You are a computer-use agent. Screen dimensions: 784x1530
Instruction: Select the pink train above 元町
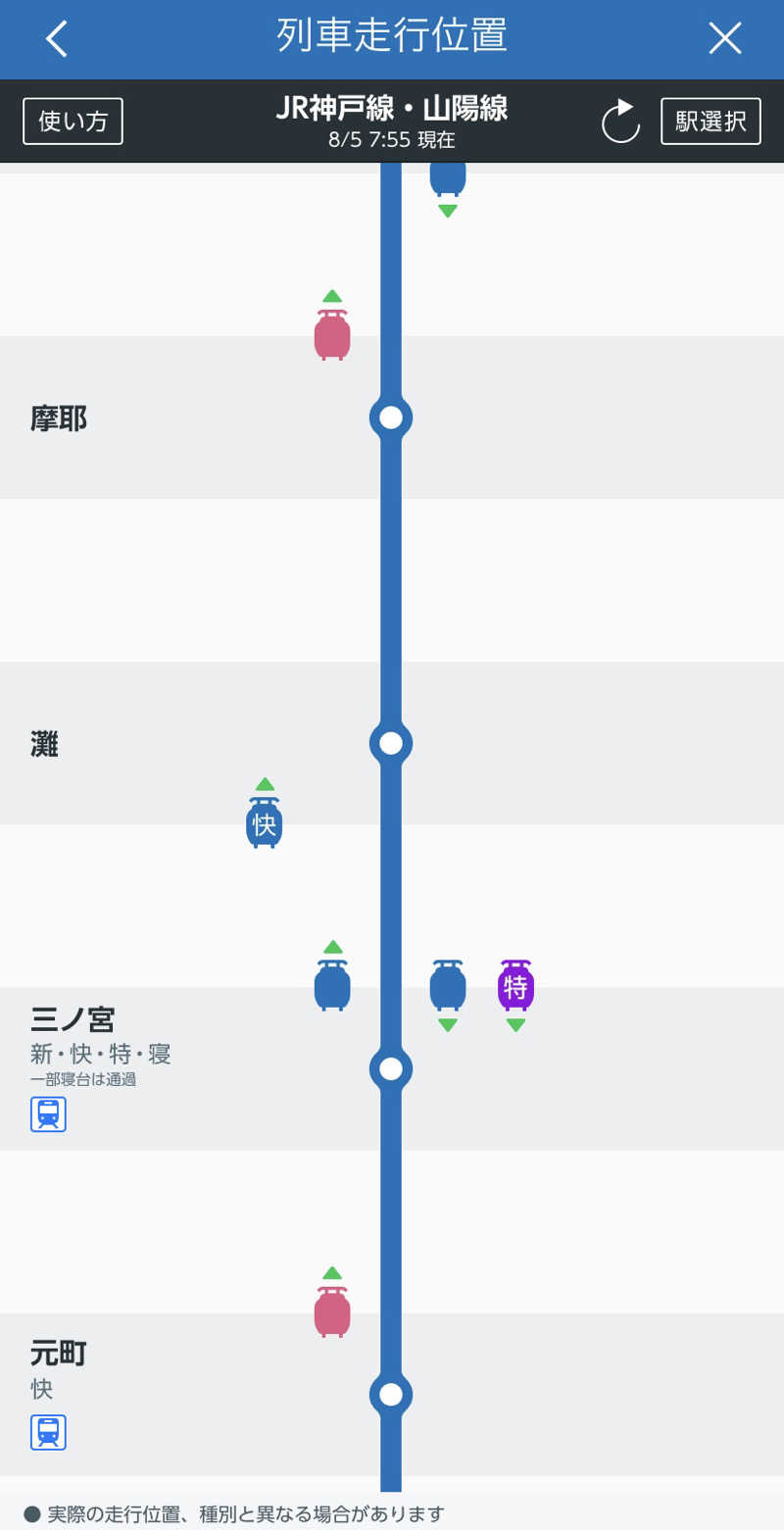(x=332, y=1312)
